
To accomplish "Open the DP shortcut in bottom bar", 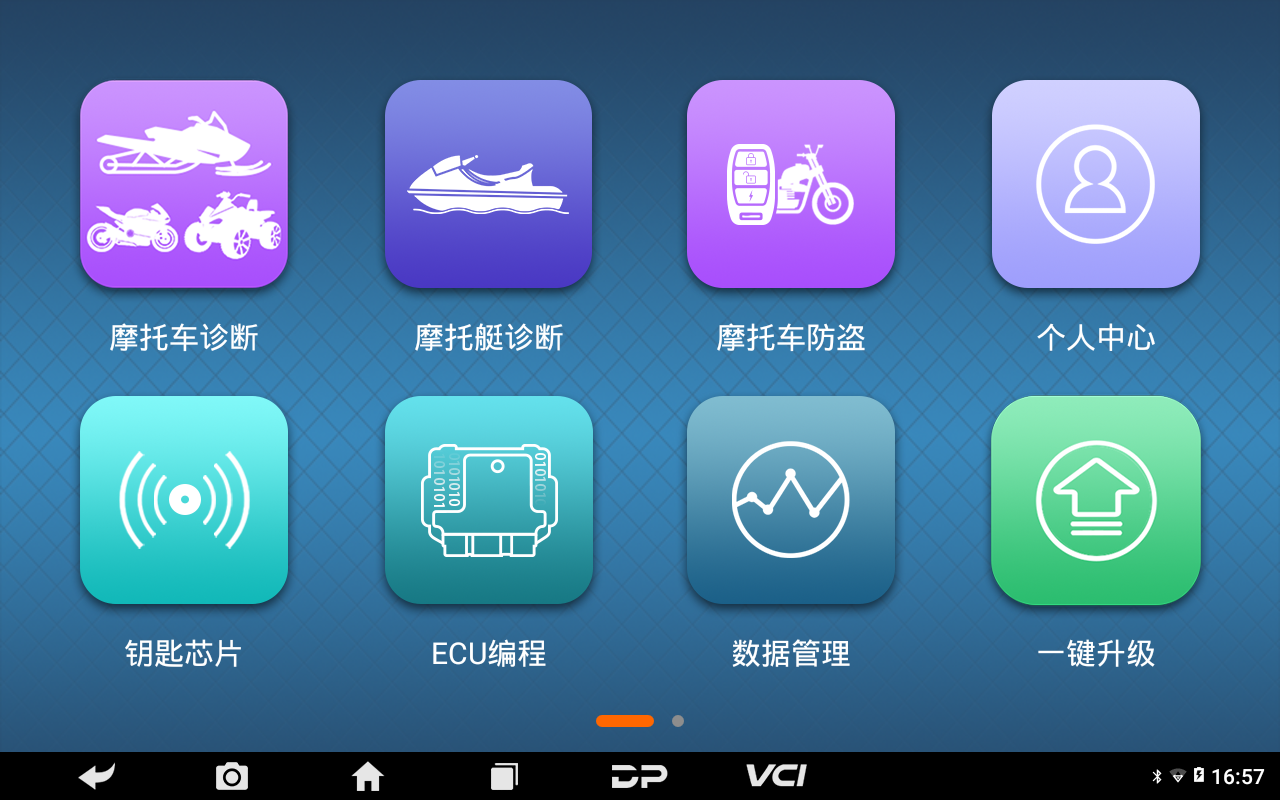I will 639,776.
